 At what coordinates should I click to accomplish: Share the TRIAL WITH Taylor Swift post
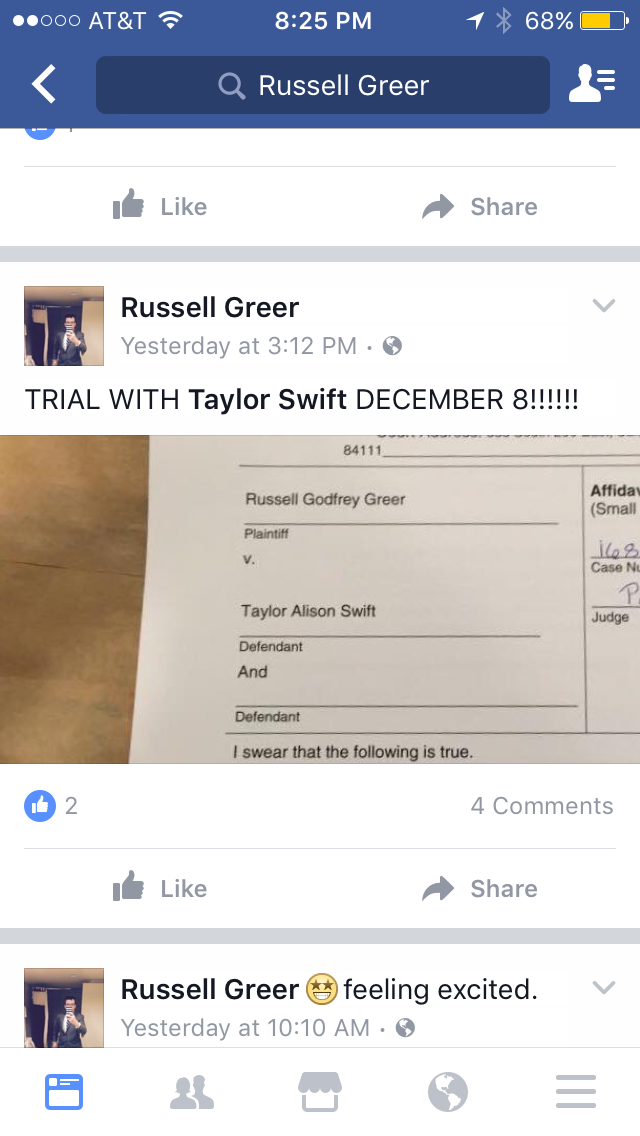[481, 888]
